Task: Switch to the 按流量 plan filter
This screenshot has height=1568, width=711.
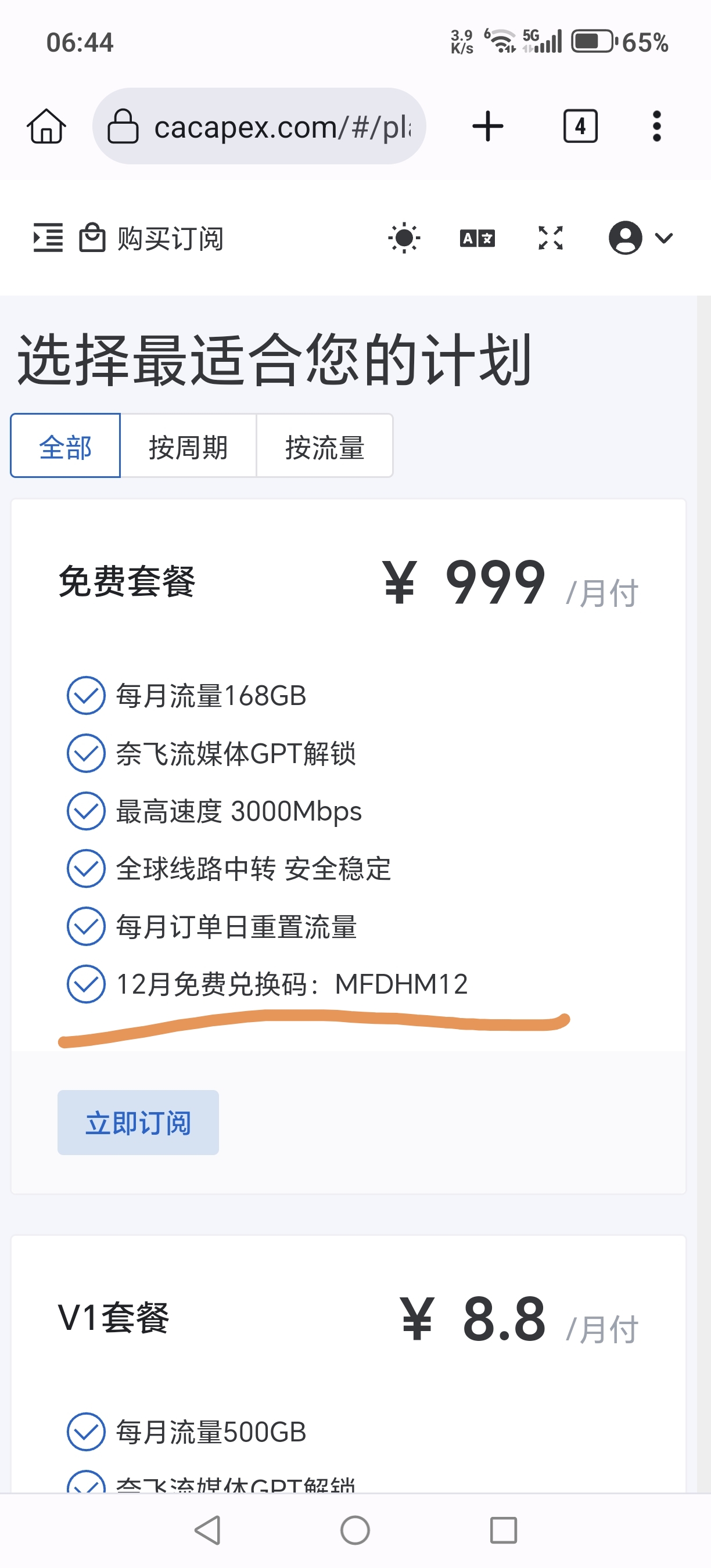Action: tap(325, 445)
